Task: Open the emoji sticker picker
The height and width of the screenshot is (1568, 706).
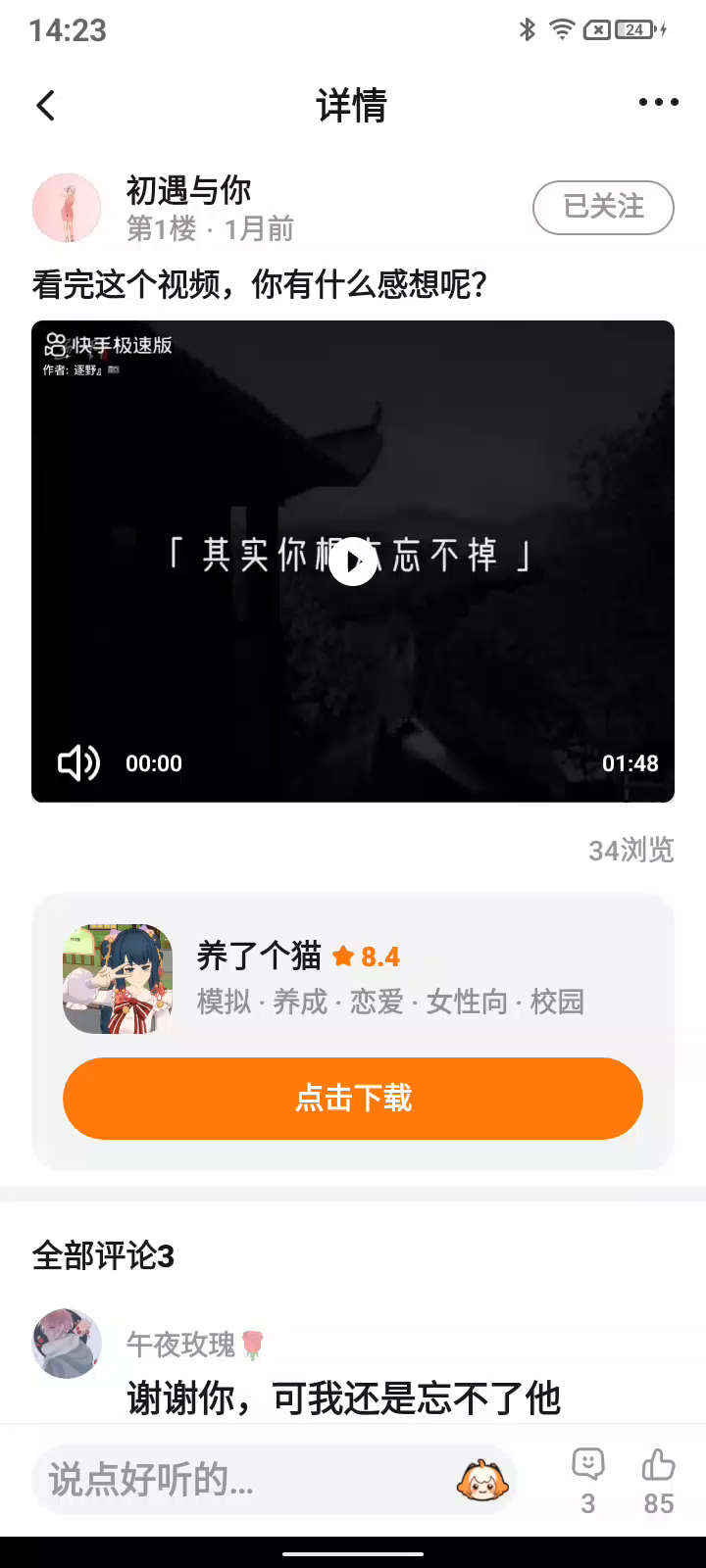Action: (482, 1480)
